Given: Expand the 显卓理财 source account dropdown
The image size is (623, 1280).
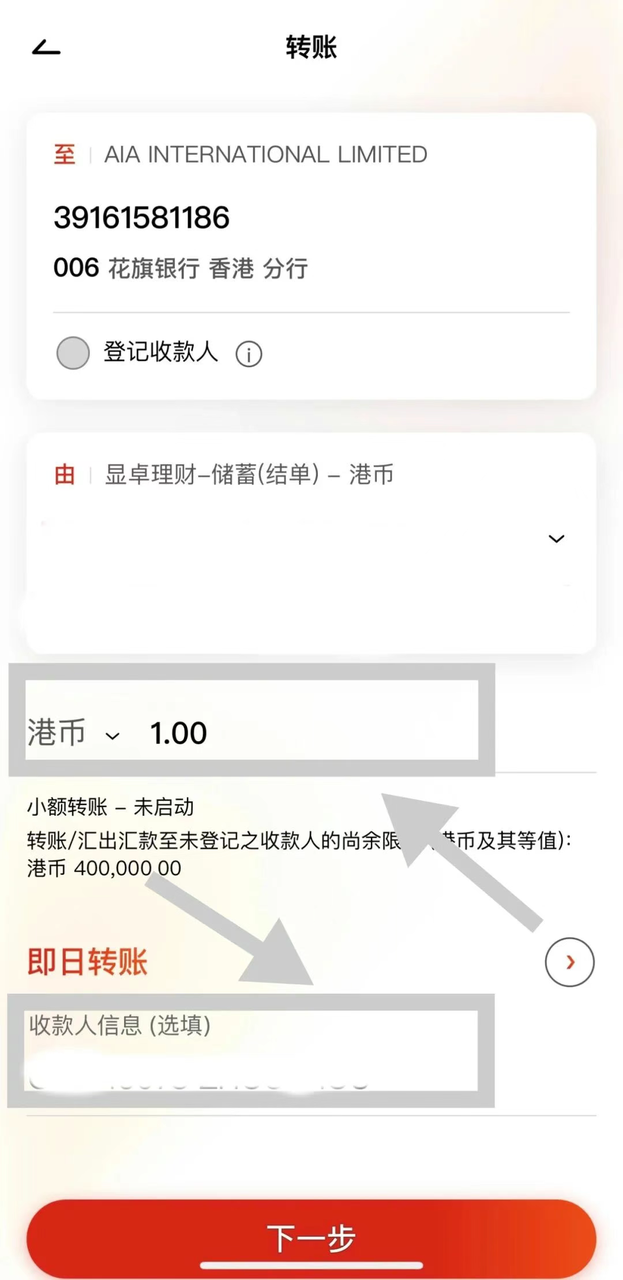Looking at the screenshot, I should [x=556, y=539].
